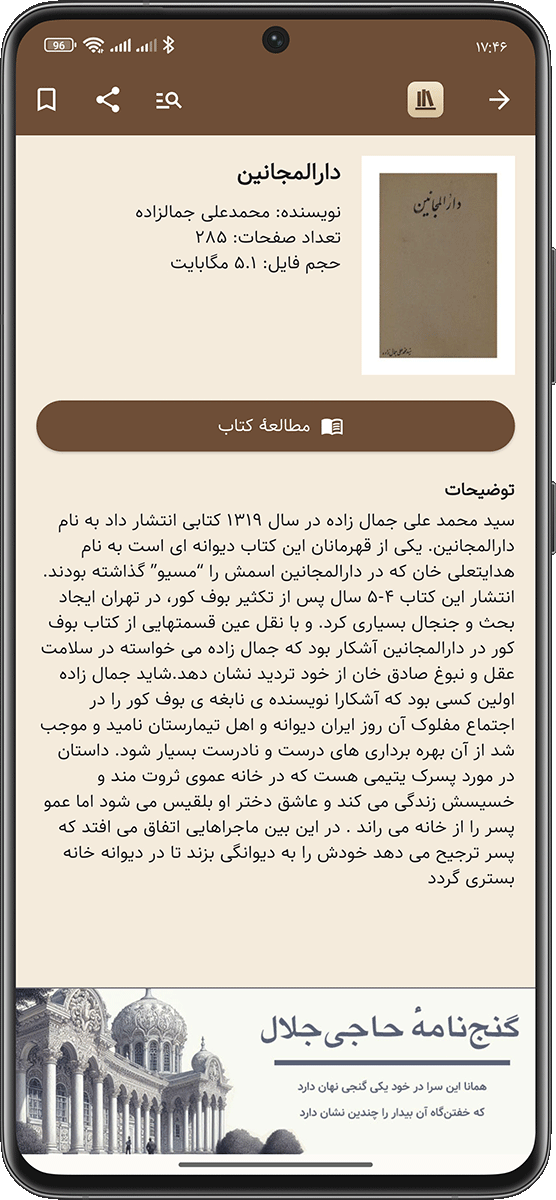Viewport: 556px width, 1200px height.
Task: Share this book
Action: point(108,100)
